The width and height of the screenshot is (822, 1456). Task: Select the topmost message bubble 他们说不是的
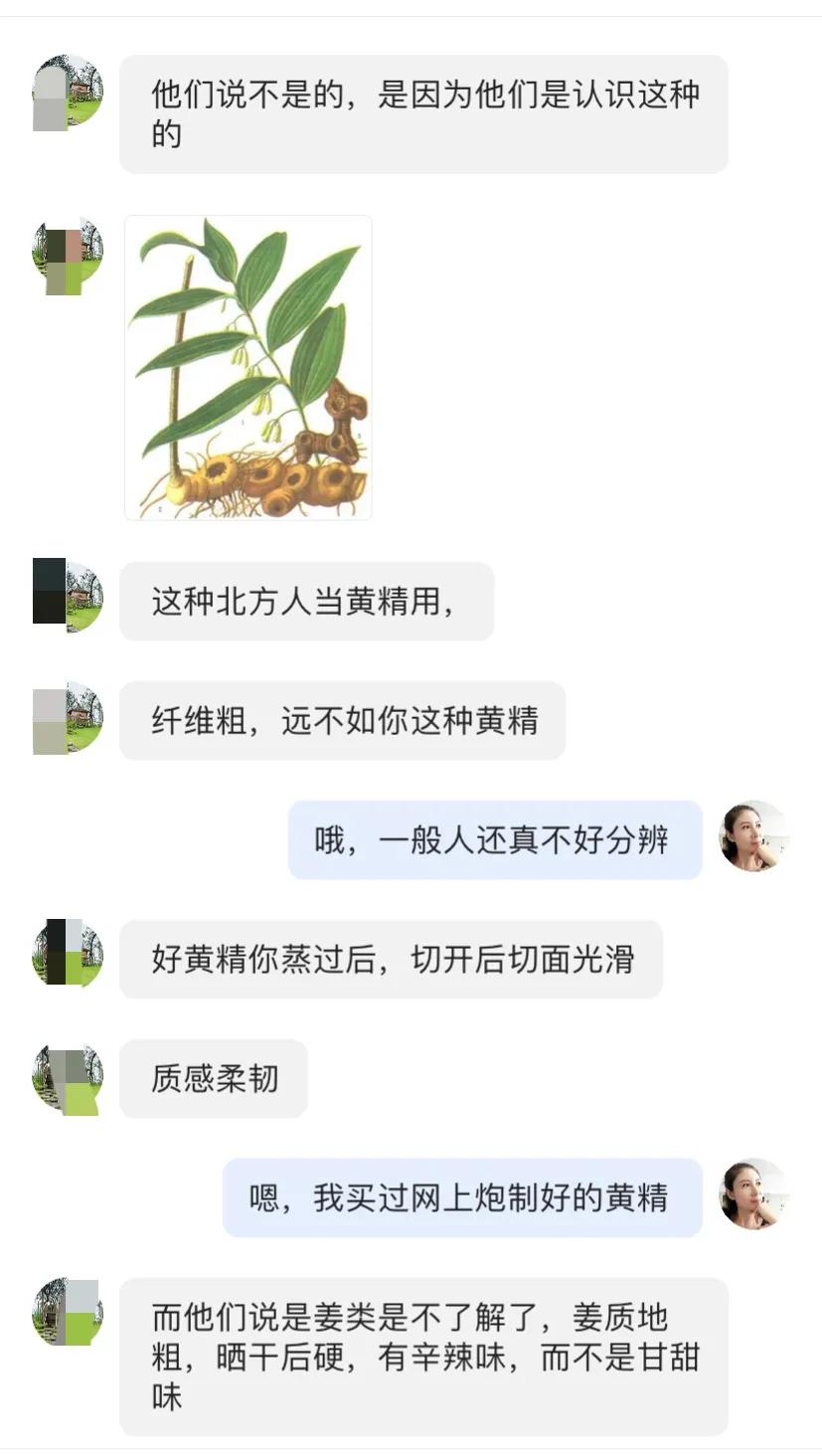coord(422,112)
